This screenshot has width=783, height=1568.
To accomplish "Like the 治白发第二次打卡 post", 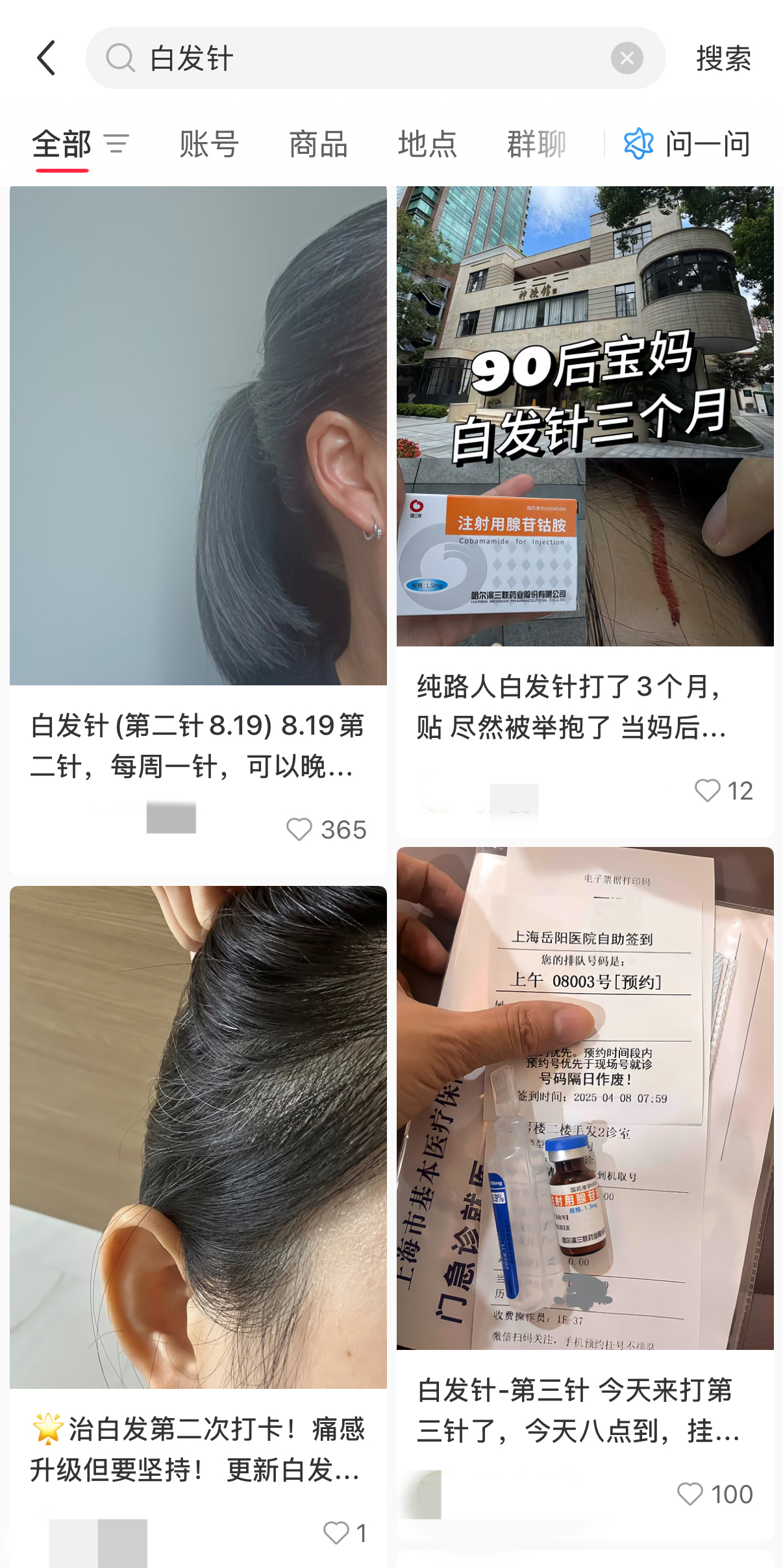I will tap(336, 1533).
